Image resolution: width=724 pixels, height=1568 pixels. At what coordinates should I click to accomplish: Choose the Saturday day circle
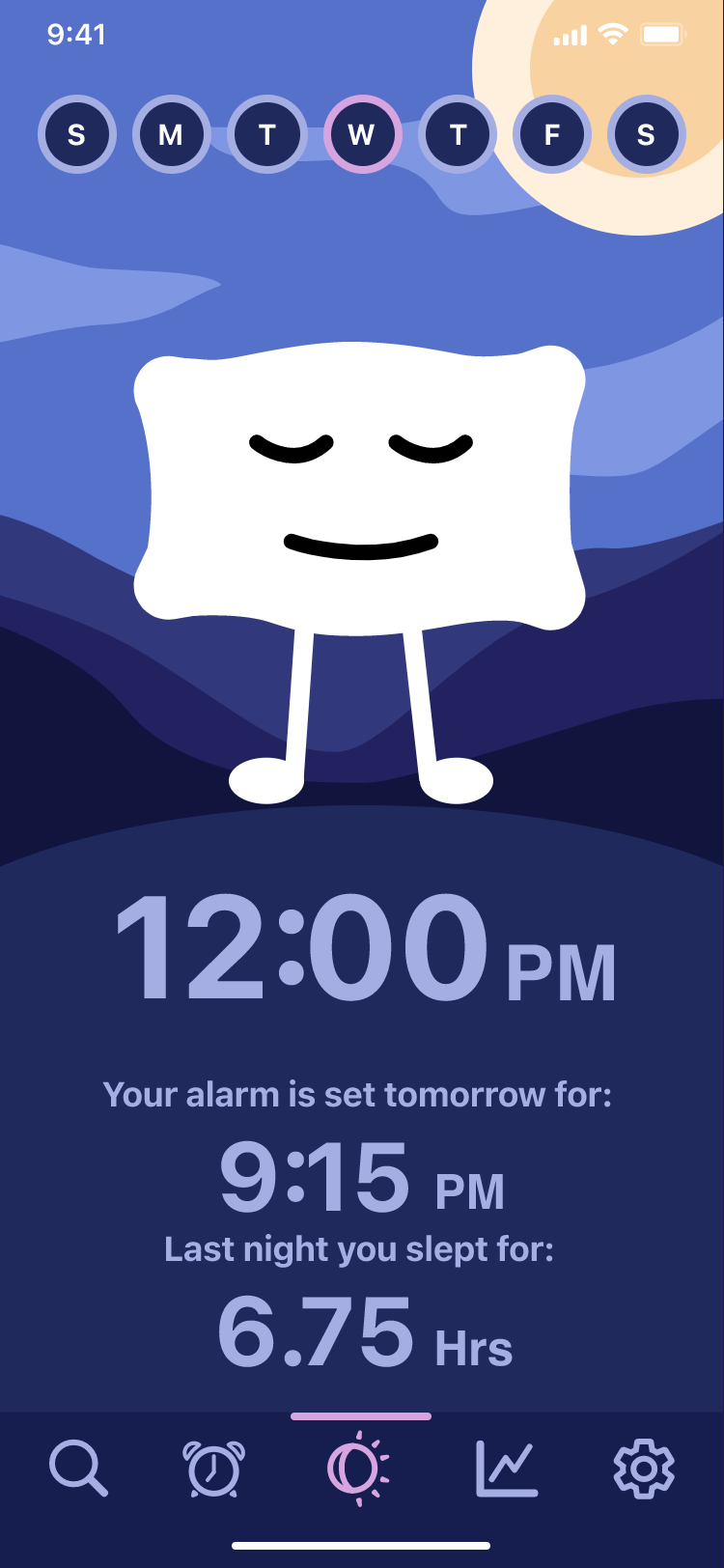pos(647,134)
